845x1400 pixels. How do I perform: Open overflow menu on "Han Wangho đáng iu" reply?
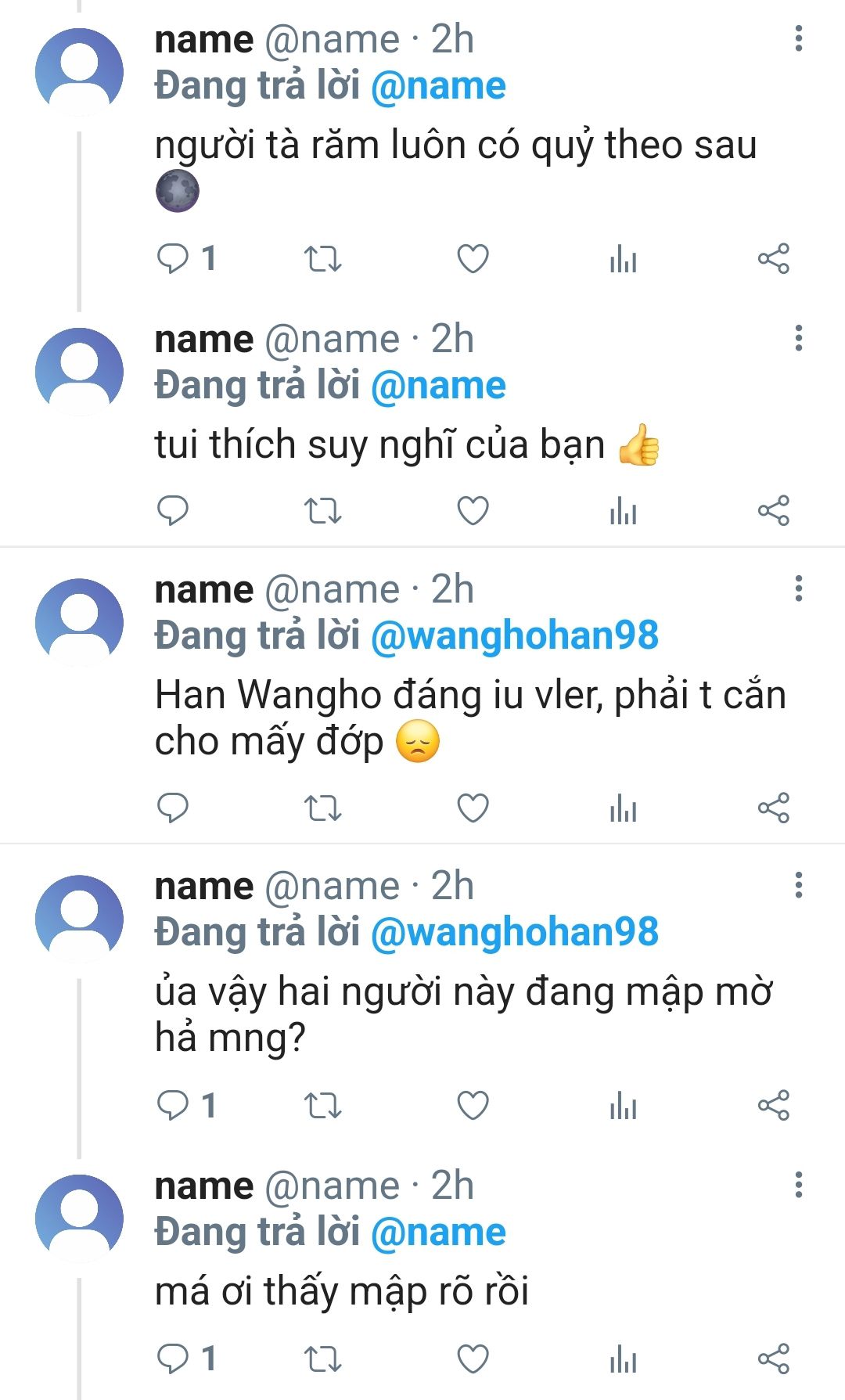click(x=798, y=588)
